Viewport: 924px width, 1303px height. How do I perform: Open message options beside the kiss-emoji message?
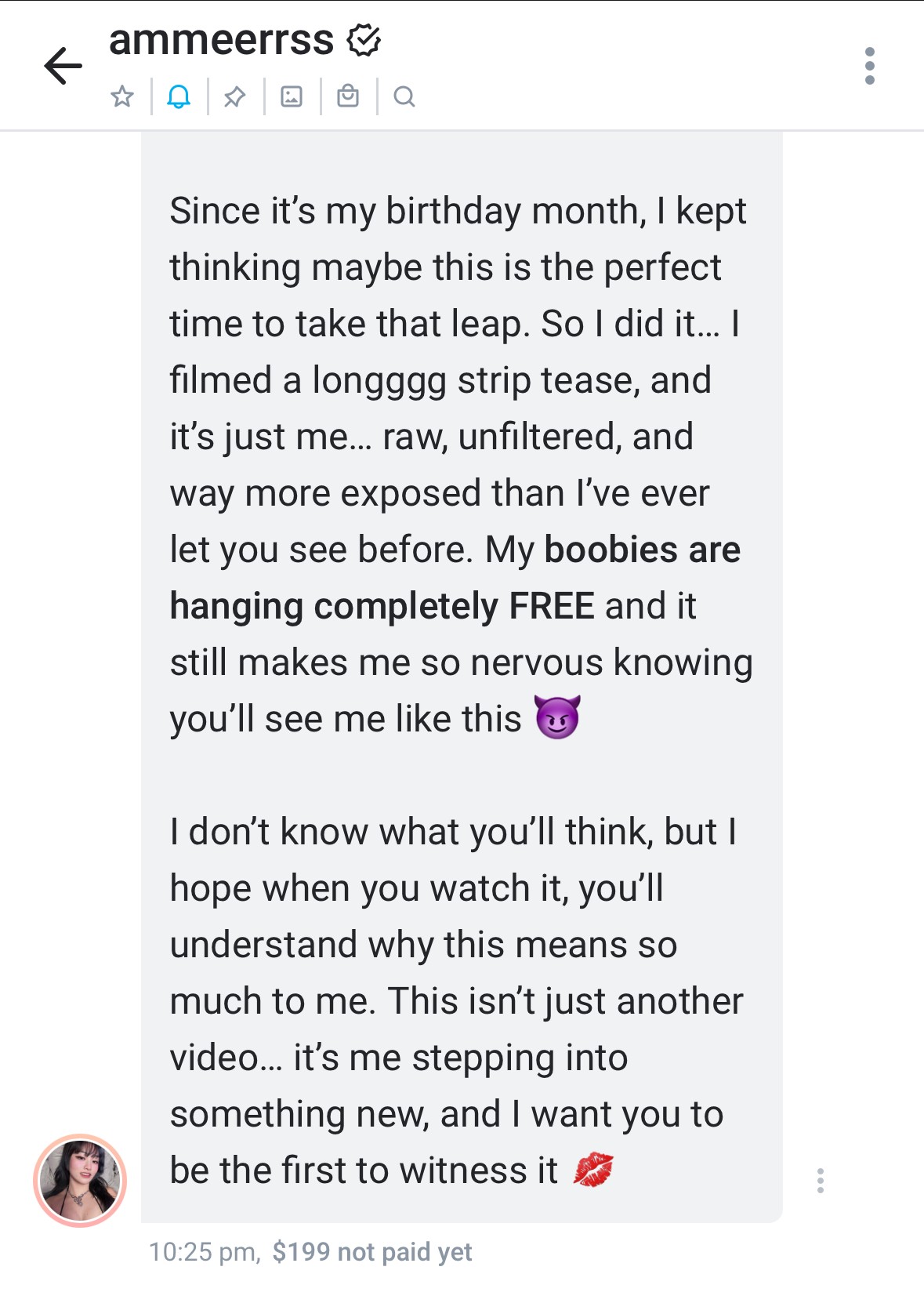coord(820,1181)
